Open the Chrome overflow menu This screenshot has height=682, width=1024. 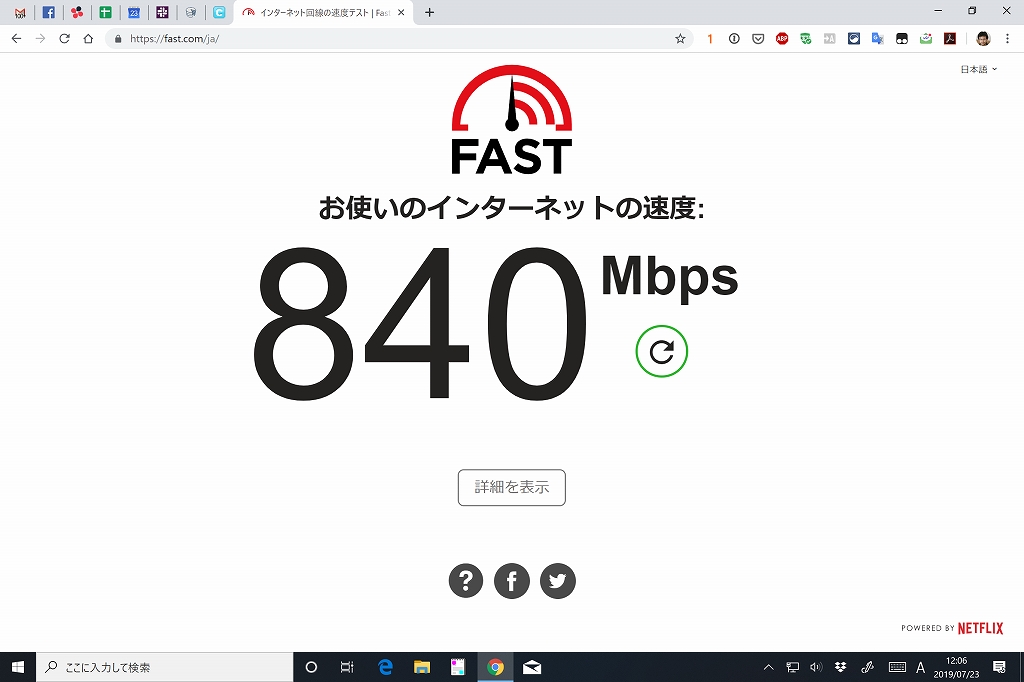pyautogui.click(x=1008, y=39)
